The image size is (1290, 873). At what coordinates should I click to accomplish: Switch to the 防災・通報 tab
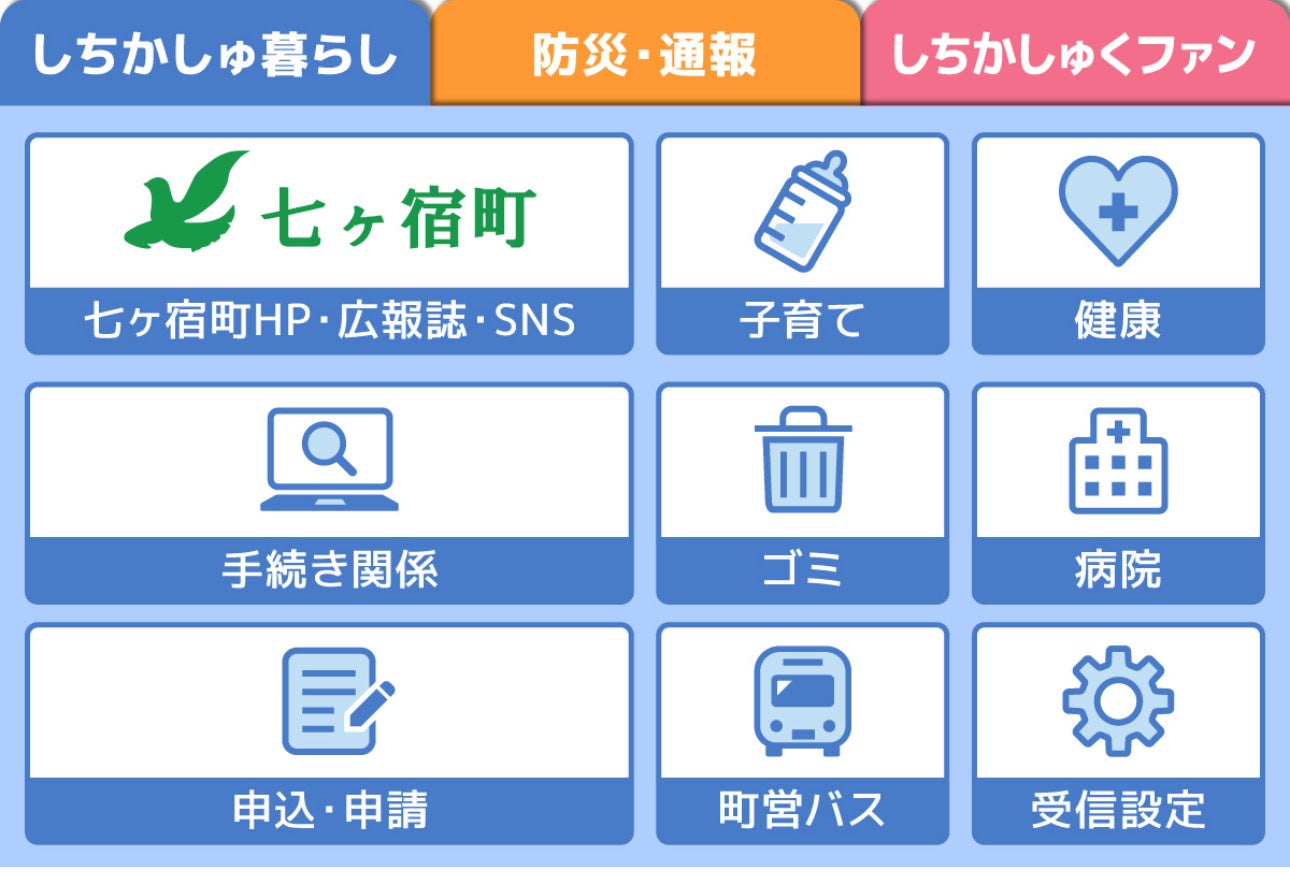(x=645, y=52)
